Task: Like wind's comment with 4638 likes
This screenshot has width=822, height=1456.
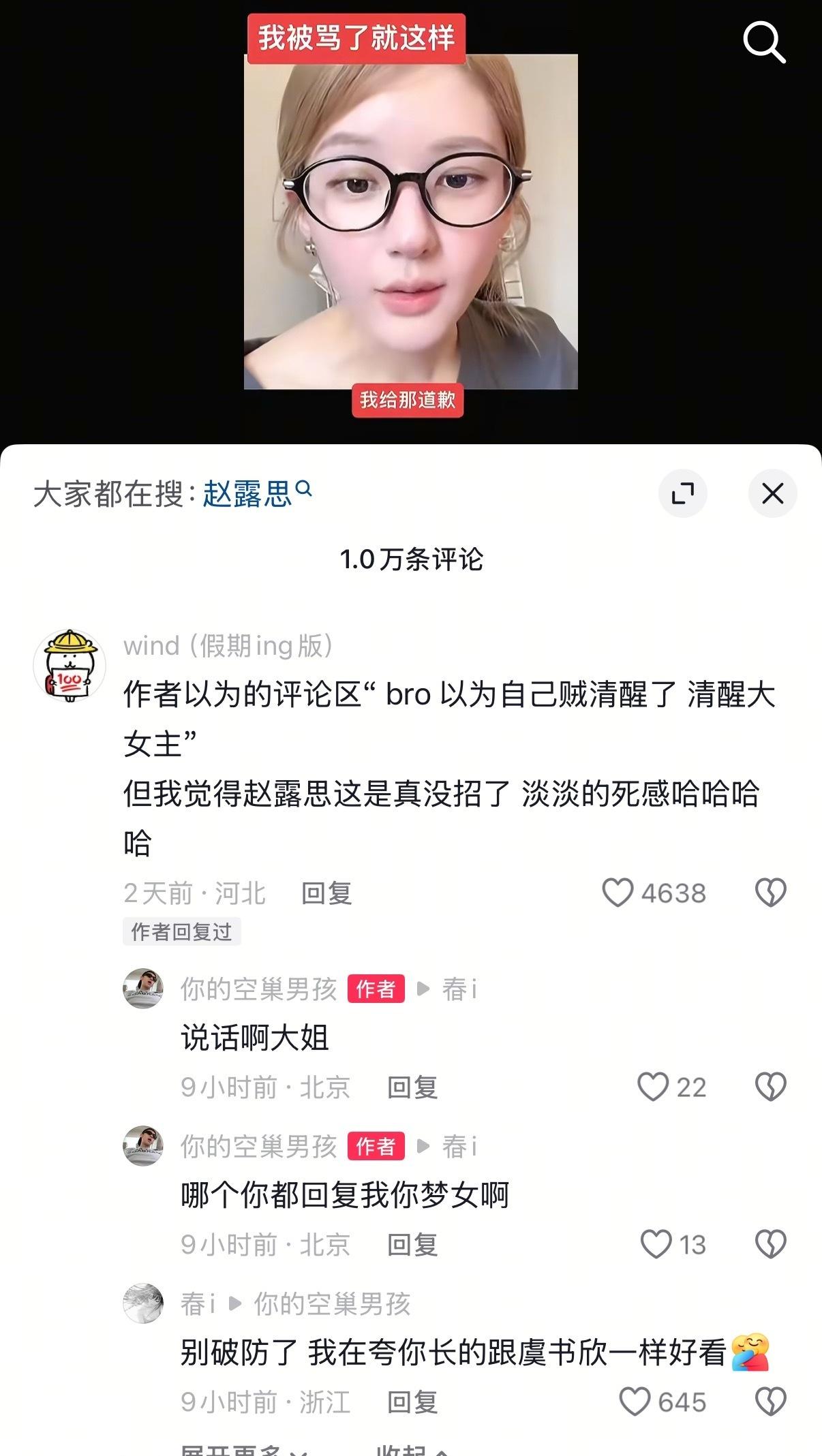Action: point(618,893)
